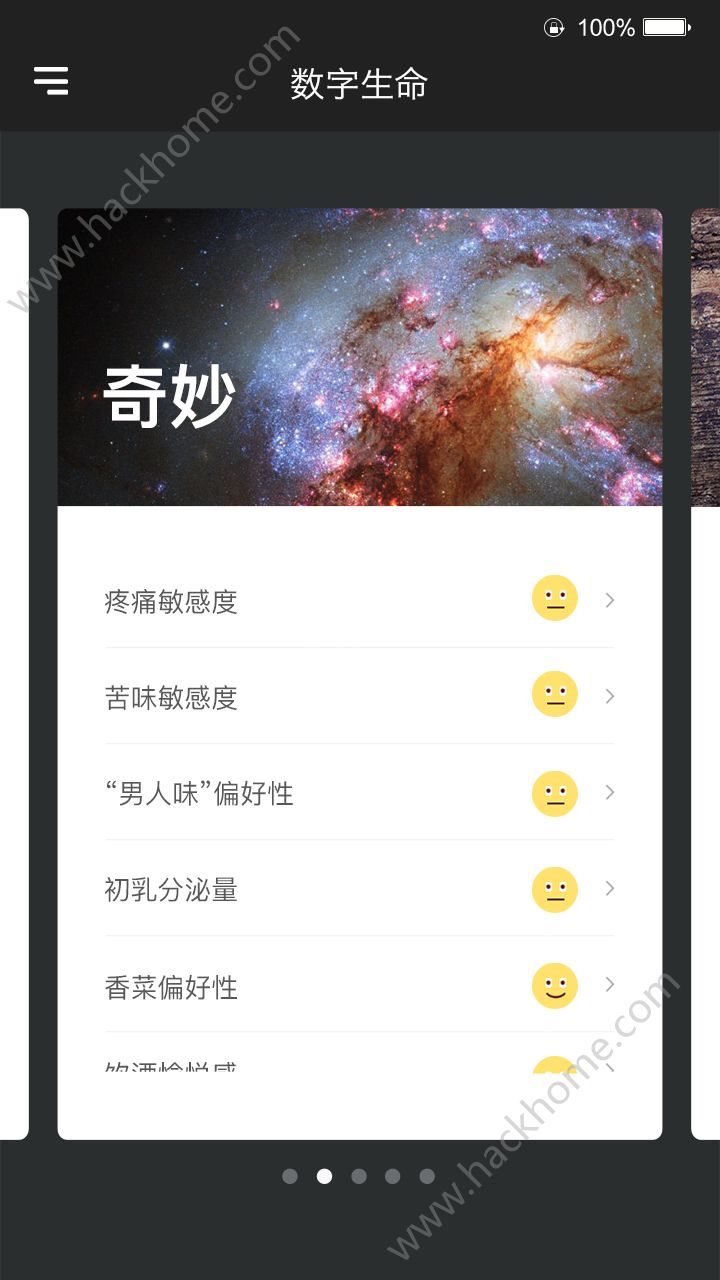Open 疼痛敏感度 result row
Viewport: 720px width, 1280px height.
pos(359,601)
